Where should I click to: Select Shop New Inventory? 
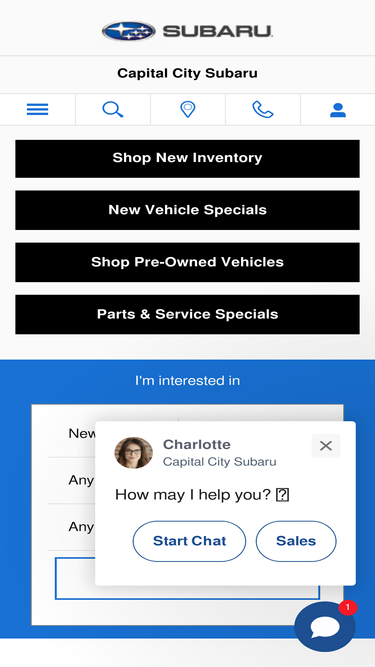coord(188,159)
